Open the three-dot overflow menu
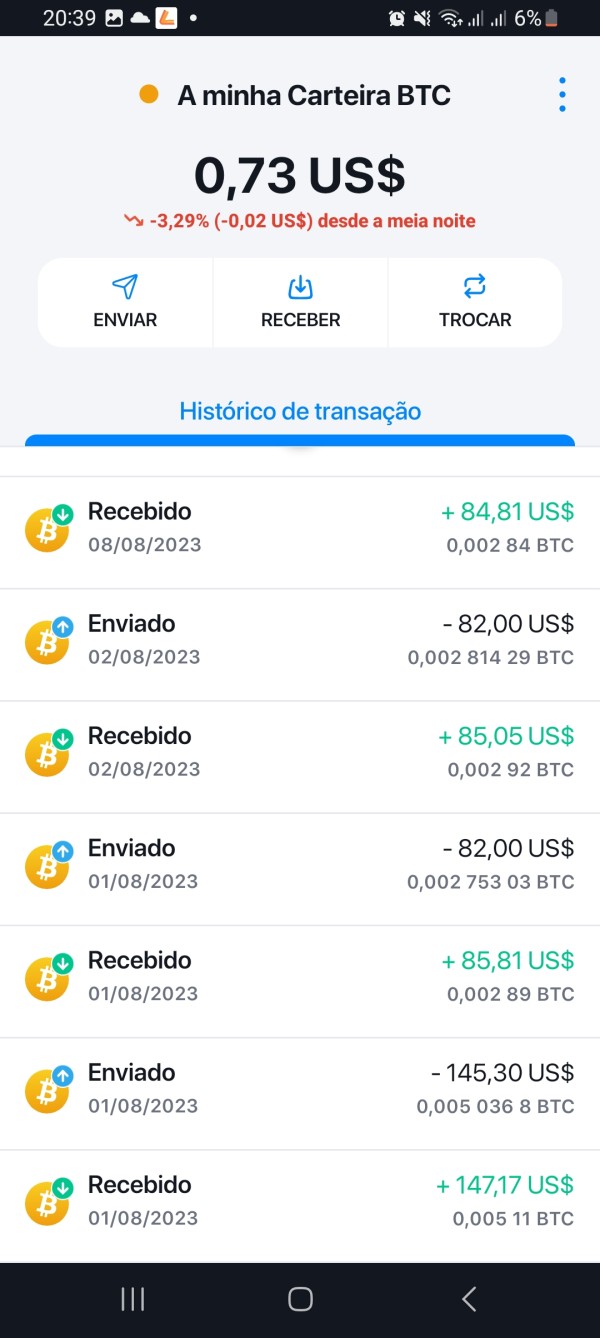This screenshot has width=600, height=1338. pos(562,95)
